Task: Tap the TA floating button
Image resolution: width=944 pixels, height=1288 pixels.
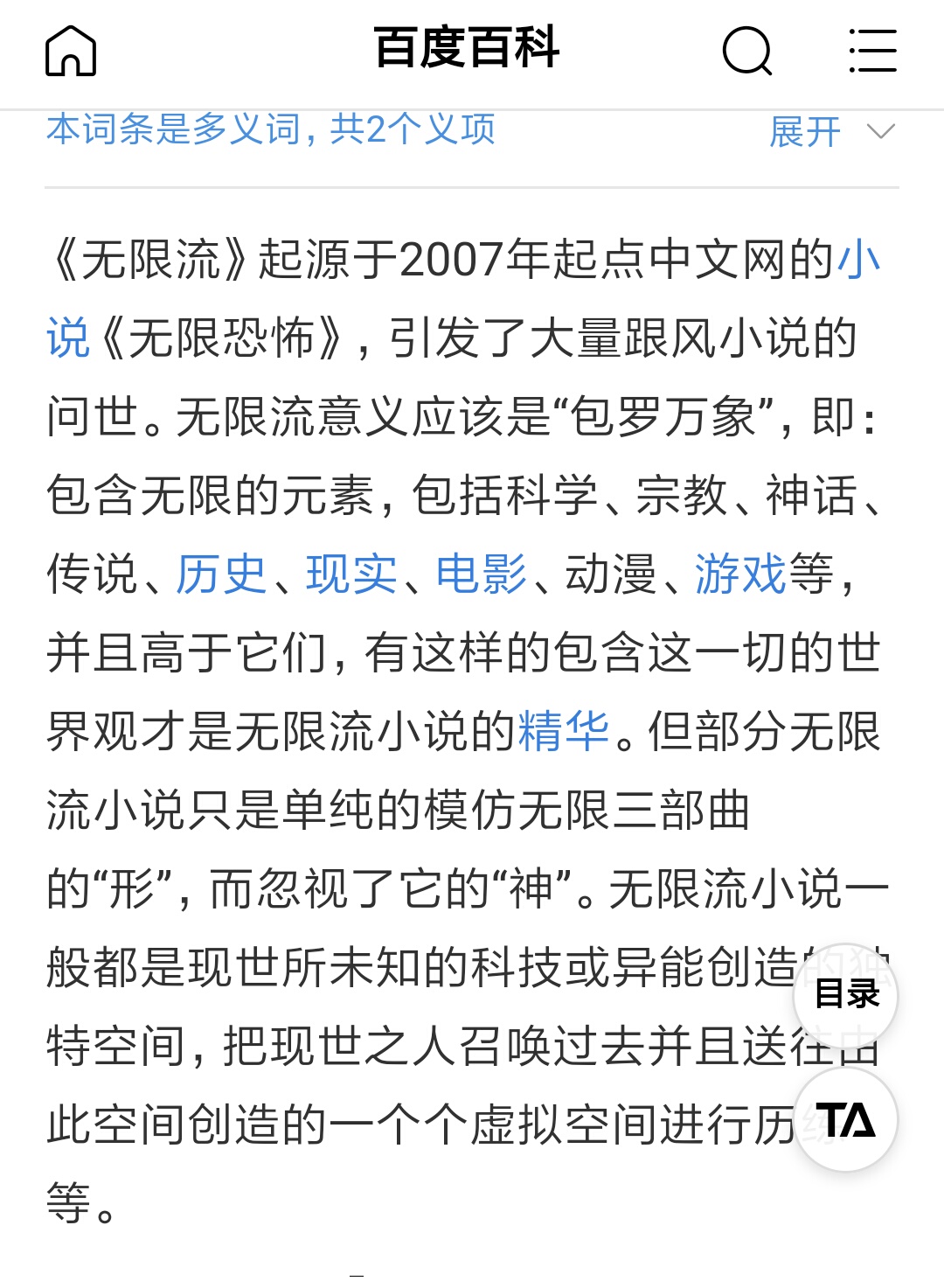Action: coord(845,1119)
